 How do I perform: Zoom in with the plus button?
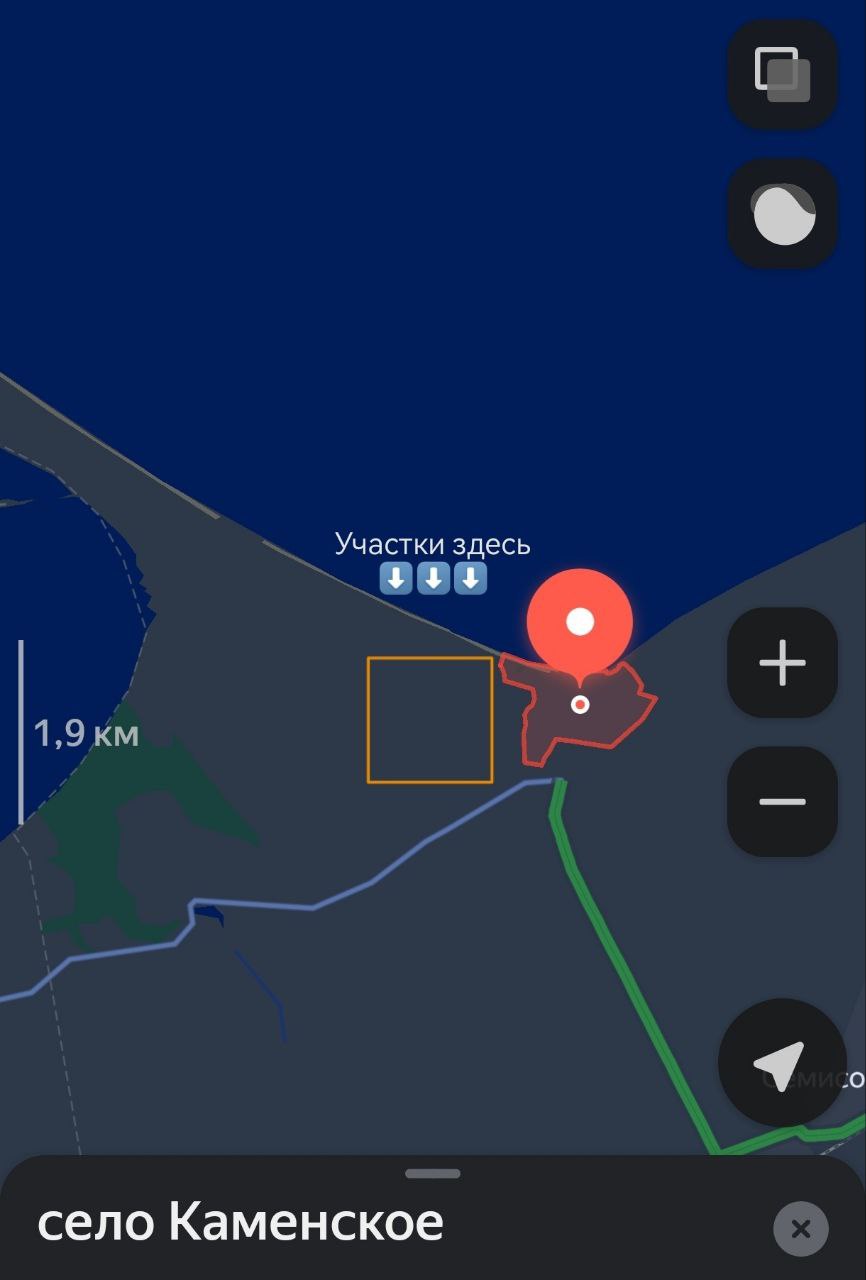782,662
